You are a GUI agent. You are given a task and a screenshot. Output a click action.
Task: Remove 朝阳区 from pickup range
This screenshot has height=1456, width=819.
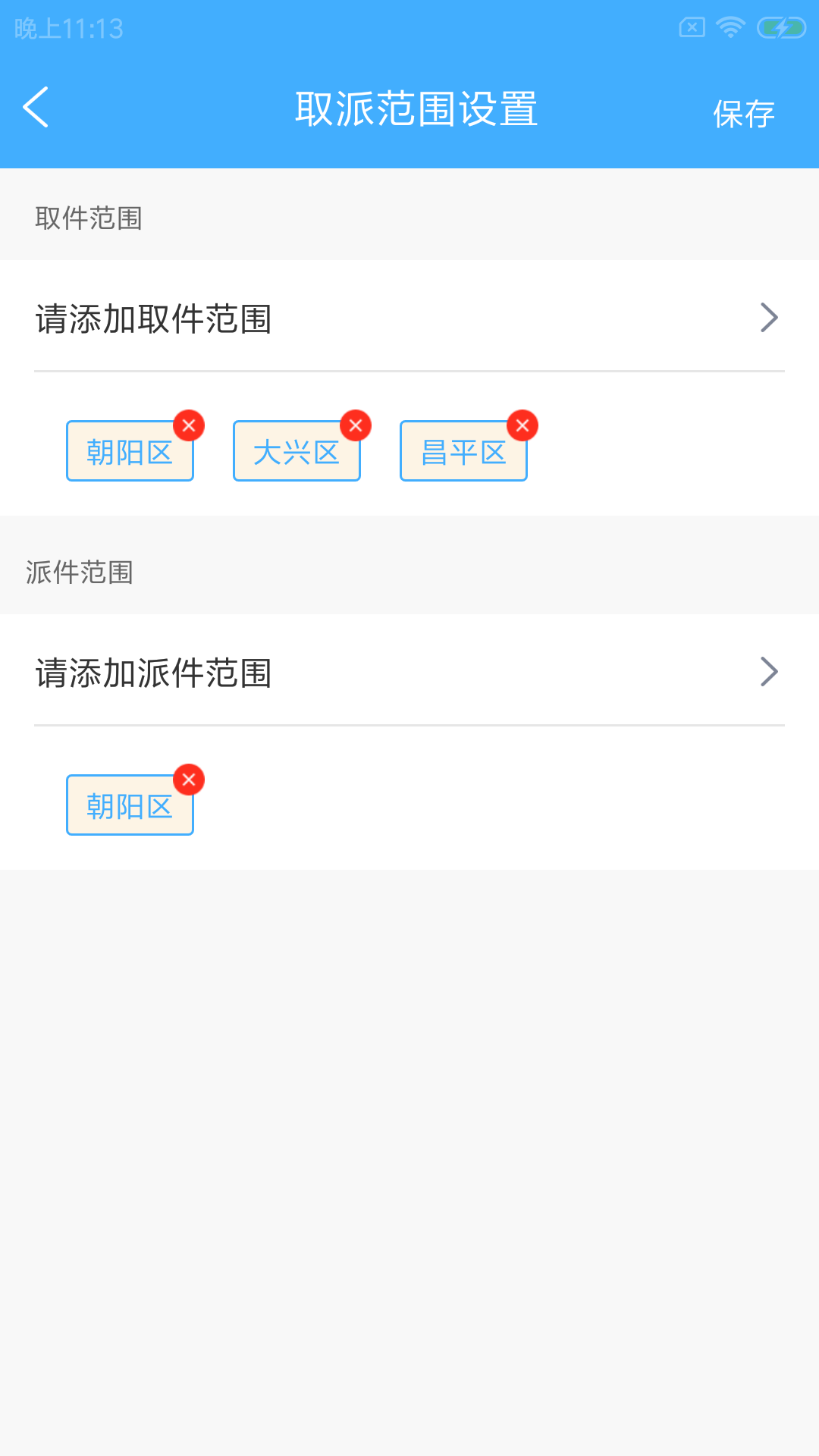tap(189, 425)
